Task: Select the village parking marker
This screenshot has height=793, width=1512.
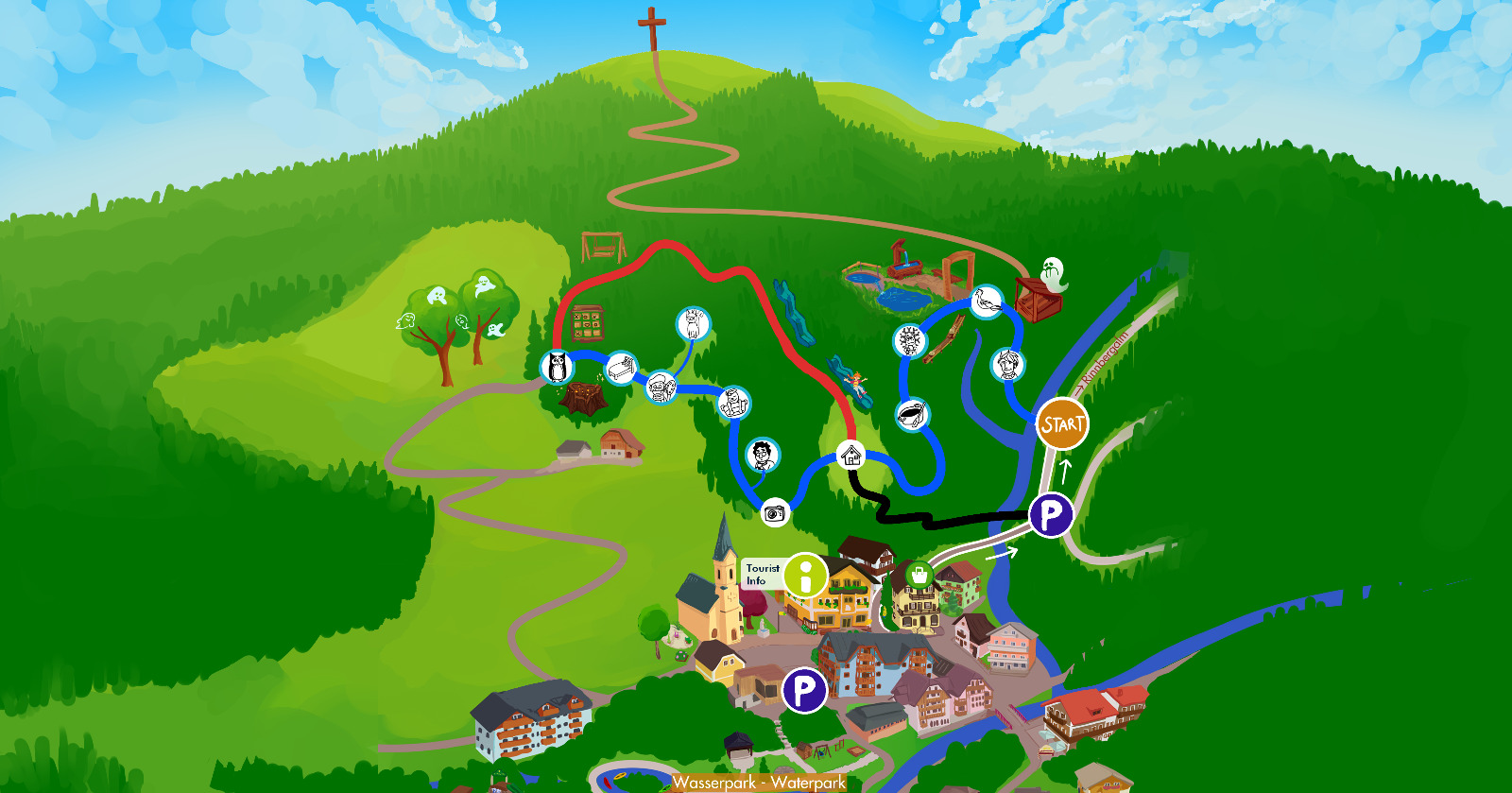Action: [x=804, y=690]
